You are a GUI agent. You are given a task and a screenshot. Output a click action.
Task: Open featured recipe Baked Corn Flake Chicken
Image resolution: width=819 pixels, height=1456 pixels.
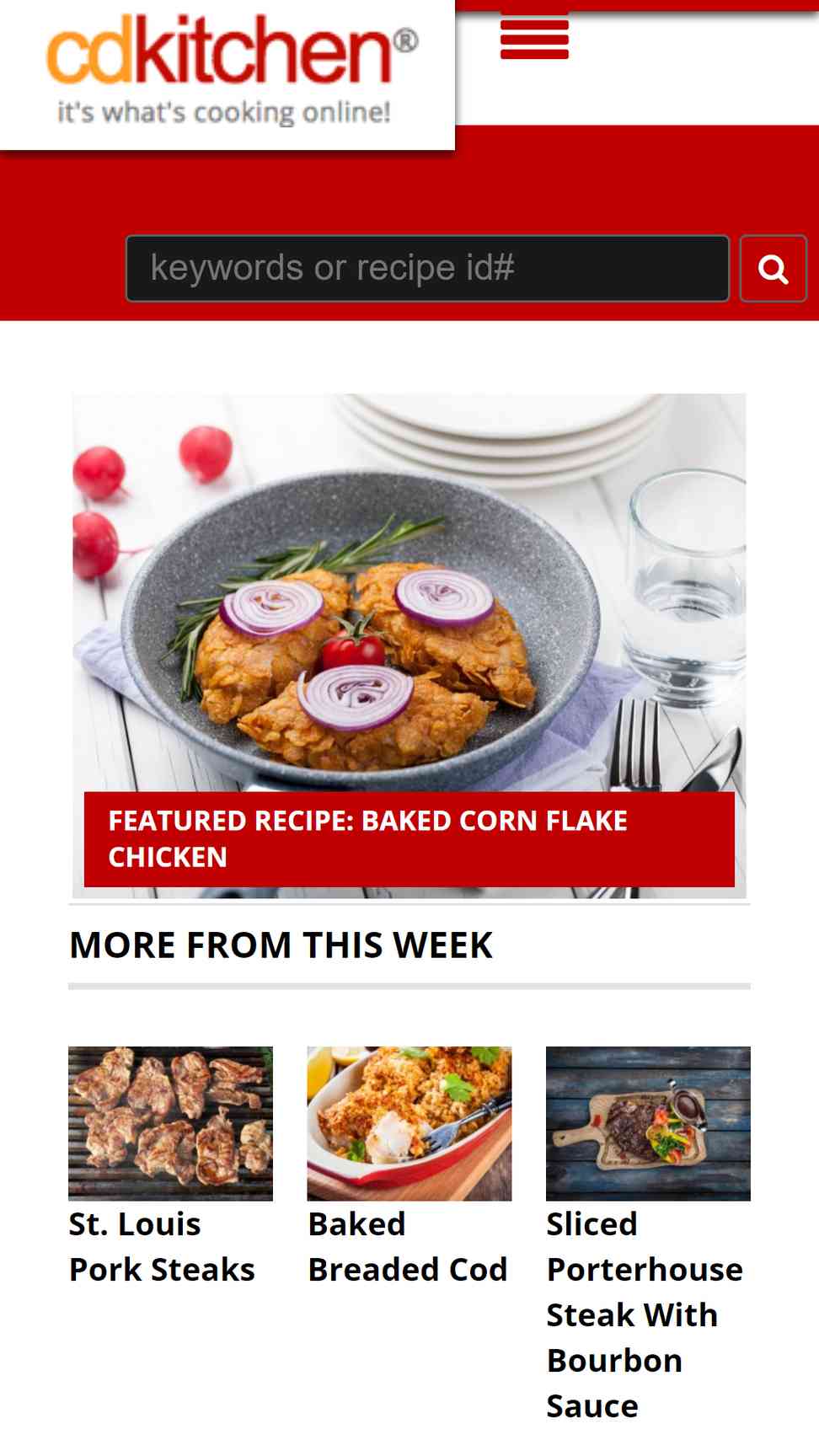(x=409, y=838)
